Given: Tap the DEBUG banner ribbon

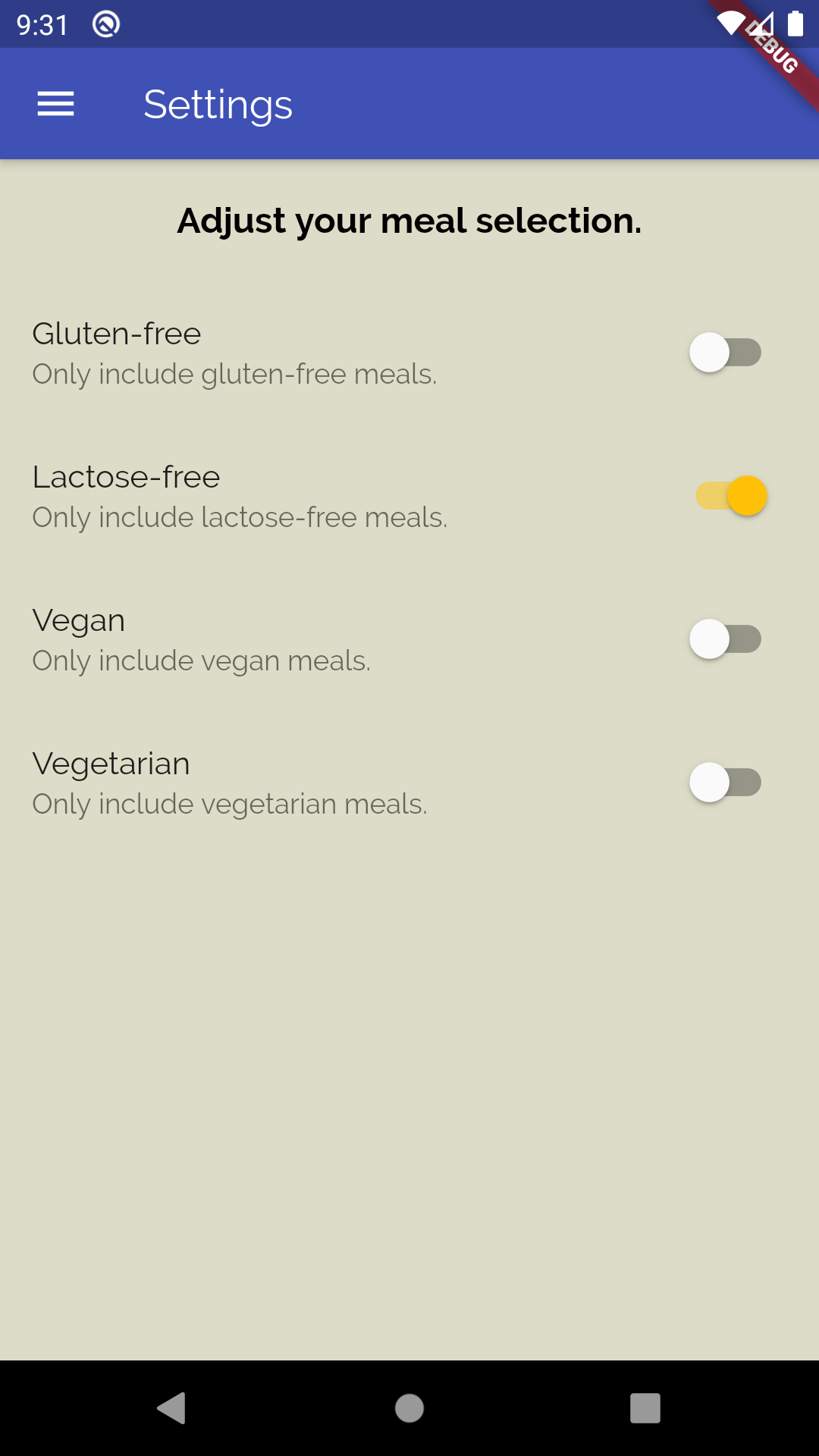Looking at the screenshot, I should [772, 47].
